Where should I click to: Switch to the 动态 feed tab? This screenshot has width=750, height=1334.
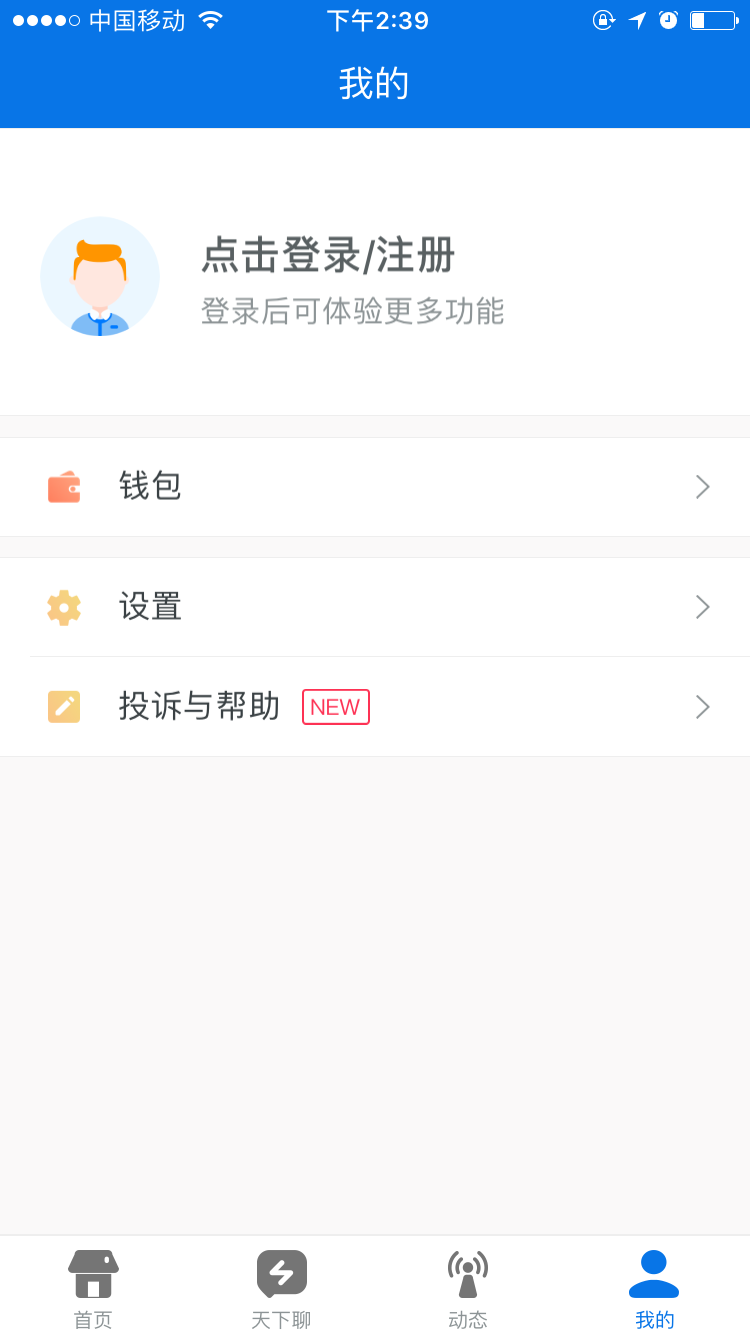[468, 1288]
